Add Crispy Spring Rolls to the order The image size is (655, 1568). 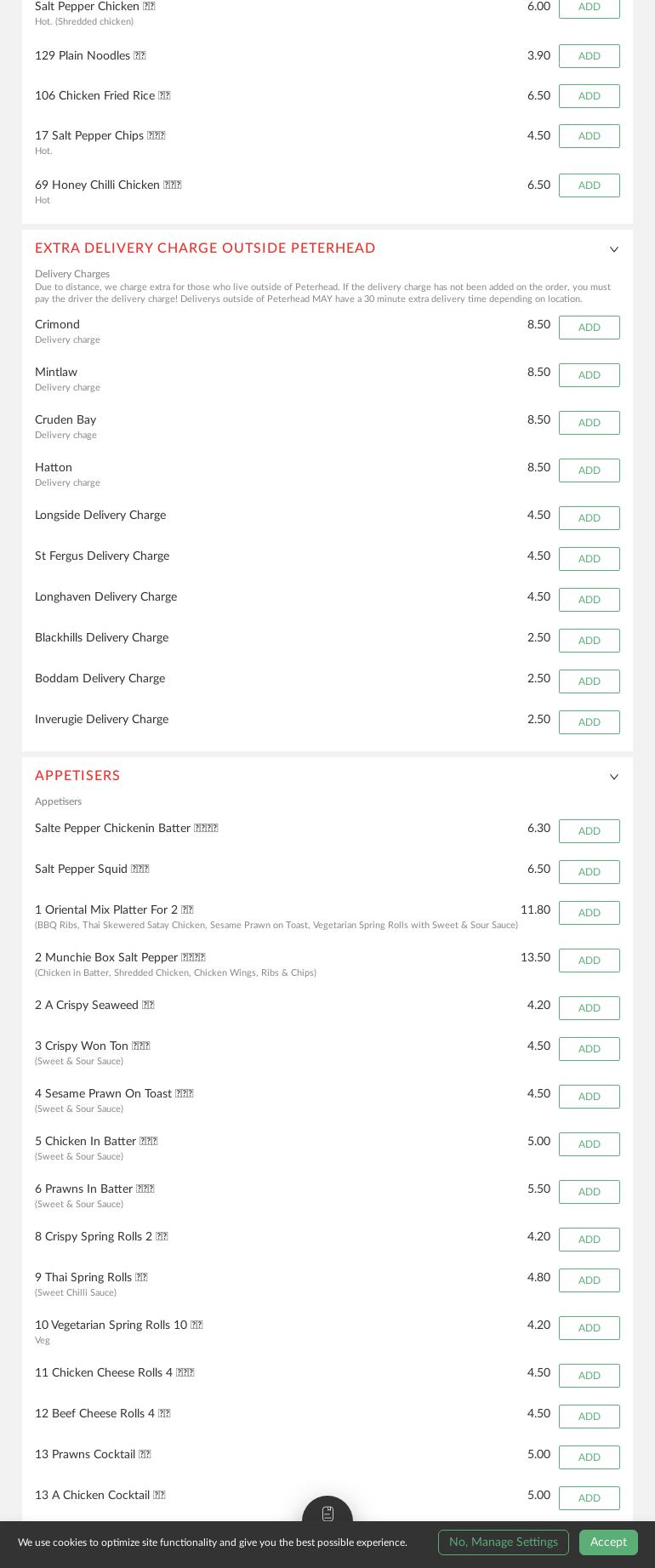pos(589,1240)
